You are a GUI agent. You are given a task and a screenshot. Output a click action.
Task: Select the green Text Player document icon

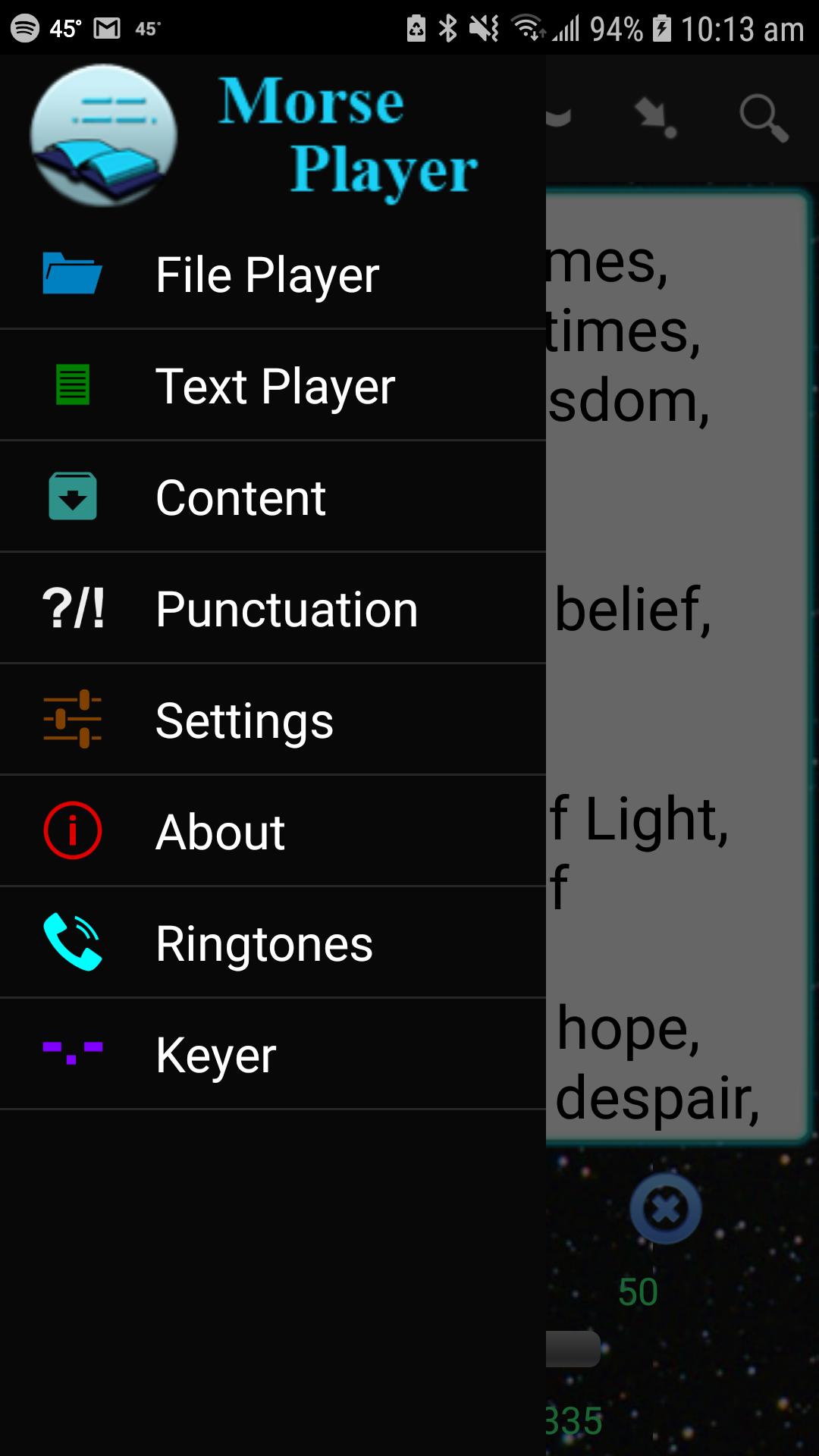pyautogui.click(x=72, y=385)
